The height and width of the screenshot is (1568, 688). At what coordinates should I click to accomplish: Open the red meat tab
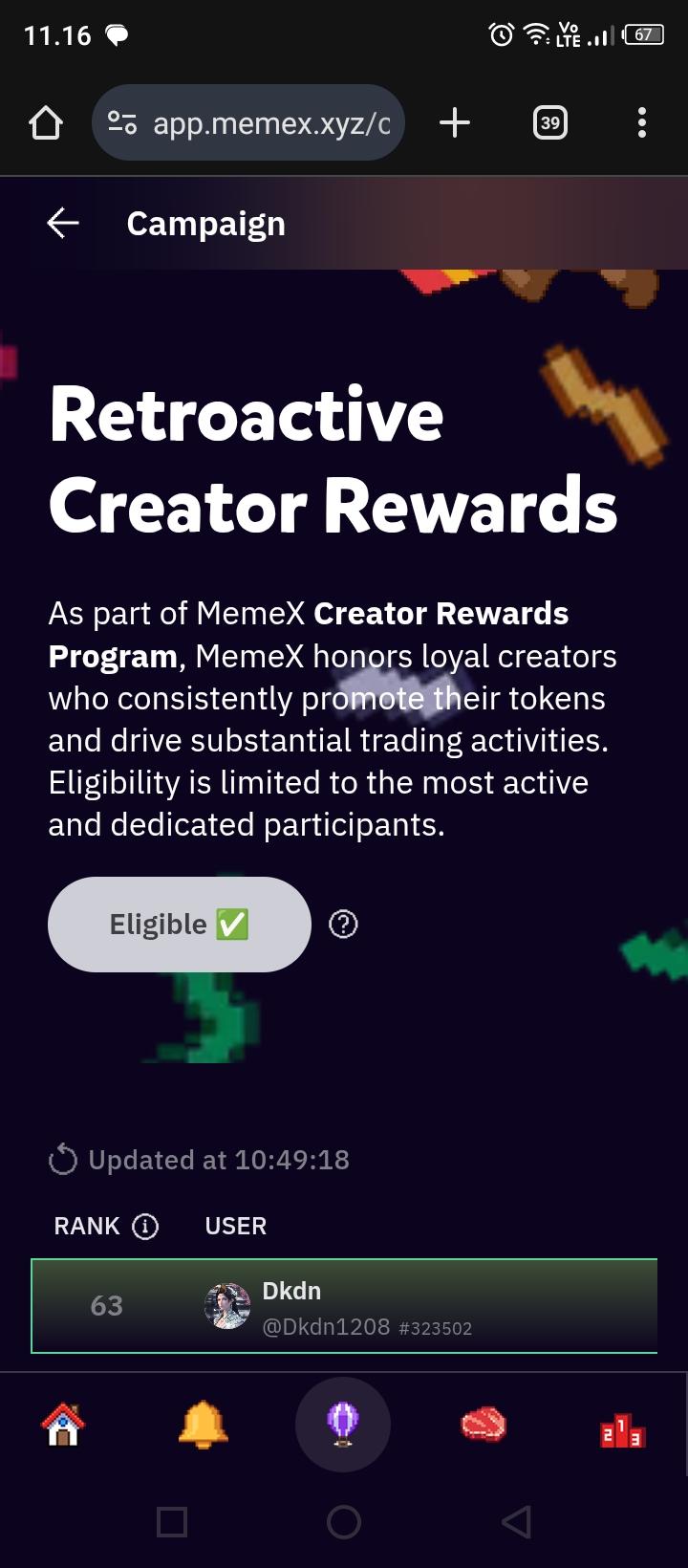tap(484, 1425)
